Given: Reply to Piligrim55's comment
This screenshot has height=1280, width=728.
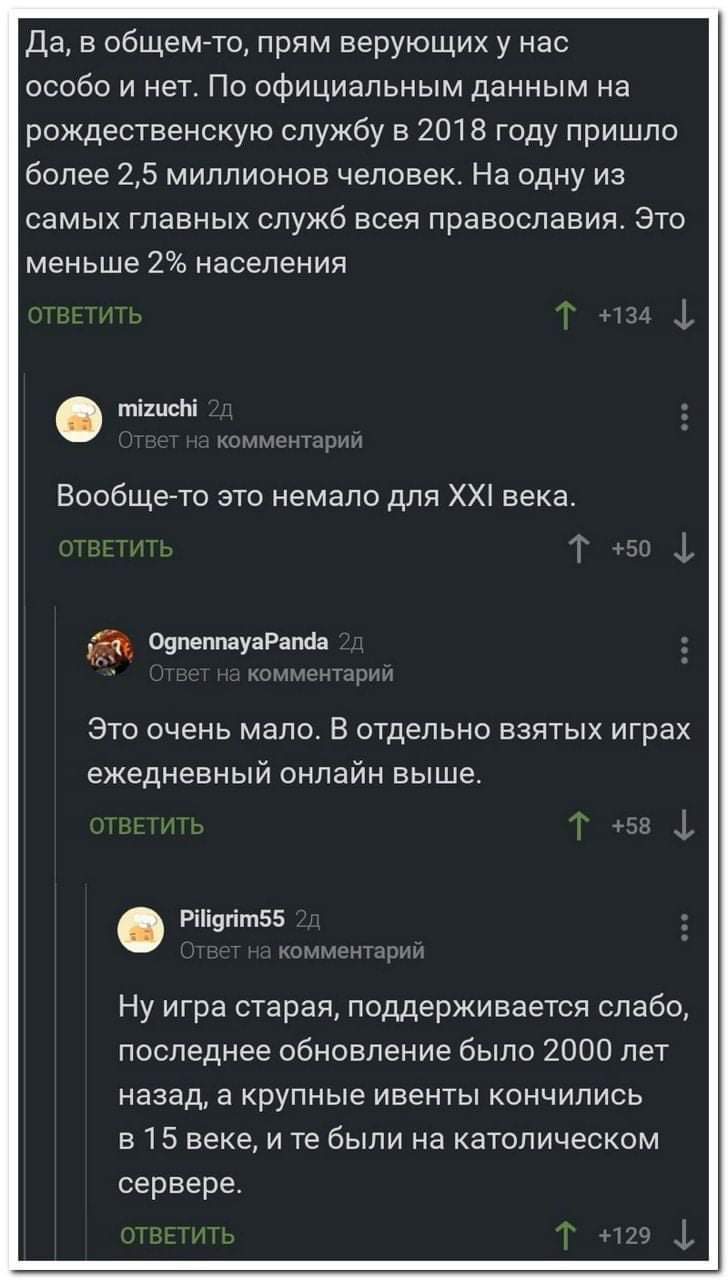Looking at the screenshot, I should click(x=177, y=1236).
